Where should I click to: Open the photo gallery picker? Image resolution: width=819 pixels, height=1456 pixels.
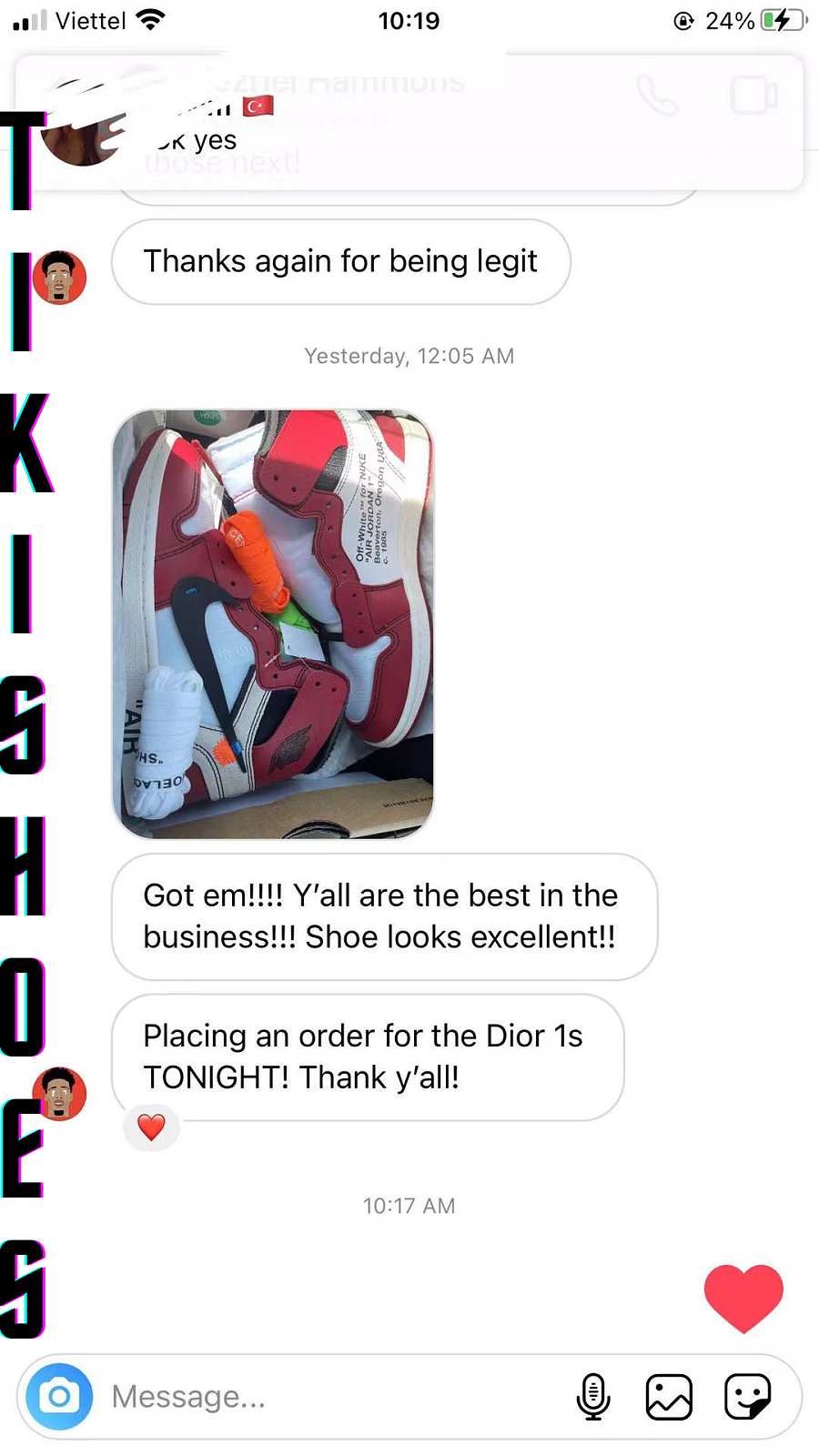click(x=669, y=1396)
